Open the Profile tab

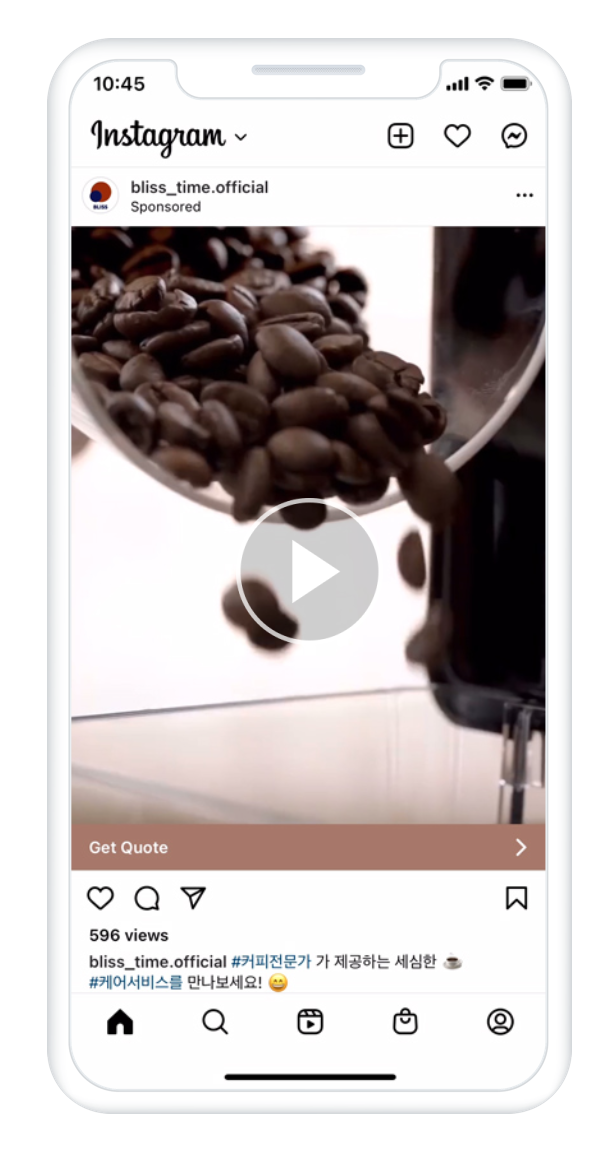500,1022
